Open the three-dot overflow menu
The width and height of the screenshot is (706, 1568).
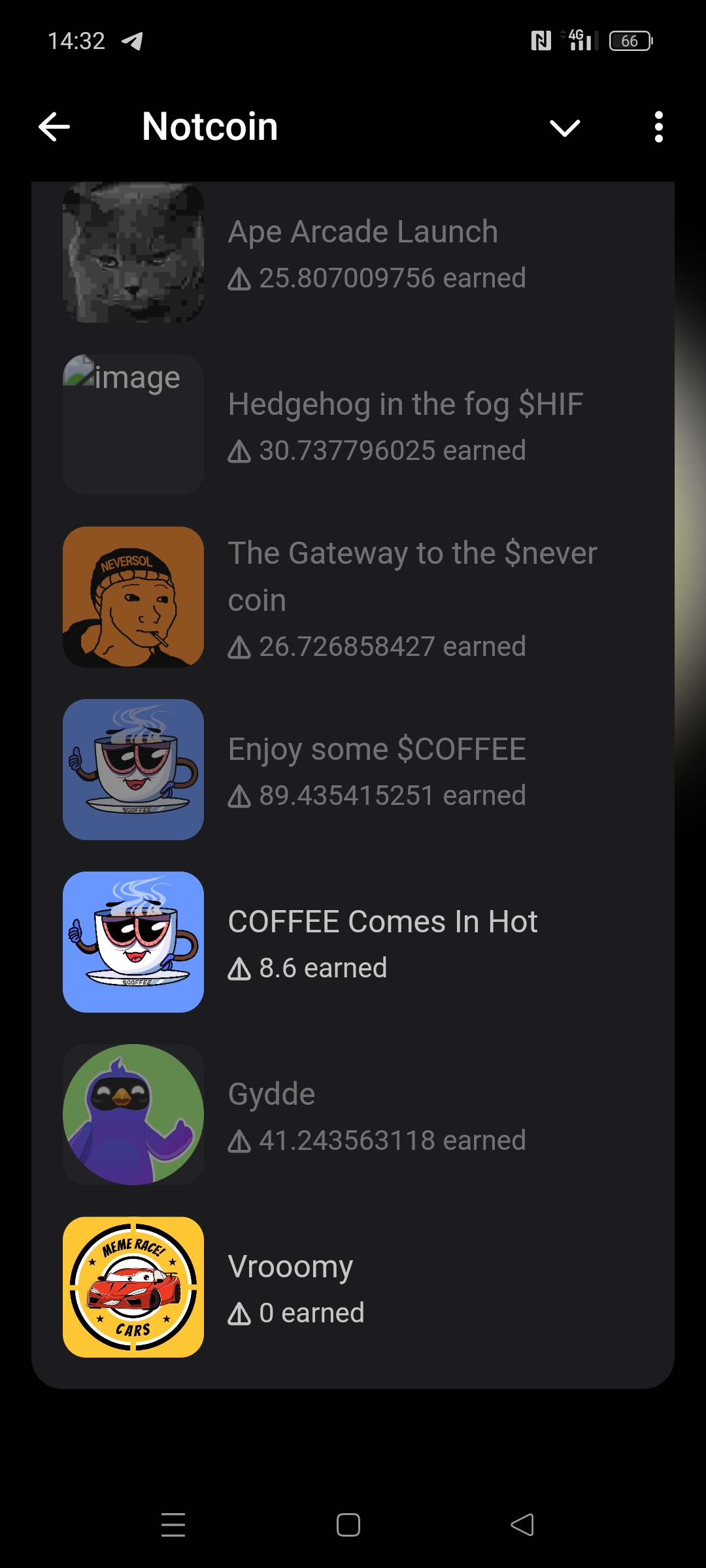pyautogui.click(x=658, y=127)
